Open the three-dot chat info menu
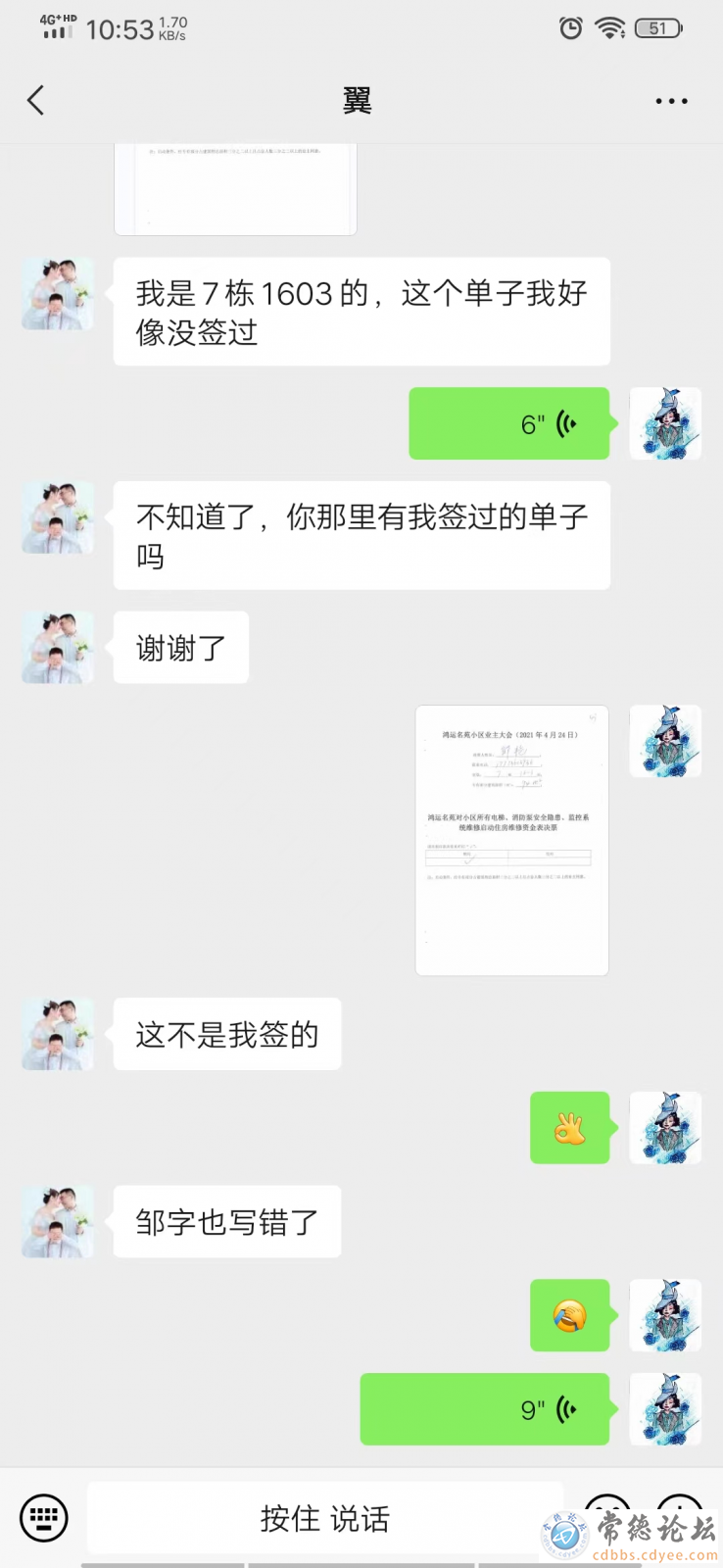723x1568 pixels. pyautogui.click(x=671, y=101)
